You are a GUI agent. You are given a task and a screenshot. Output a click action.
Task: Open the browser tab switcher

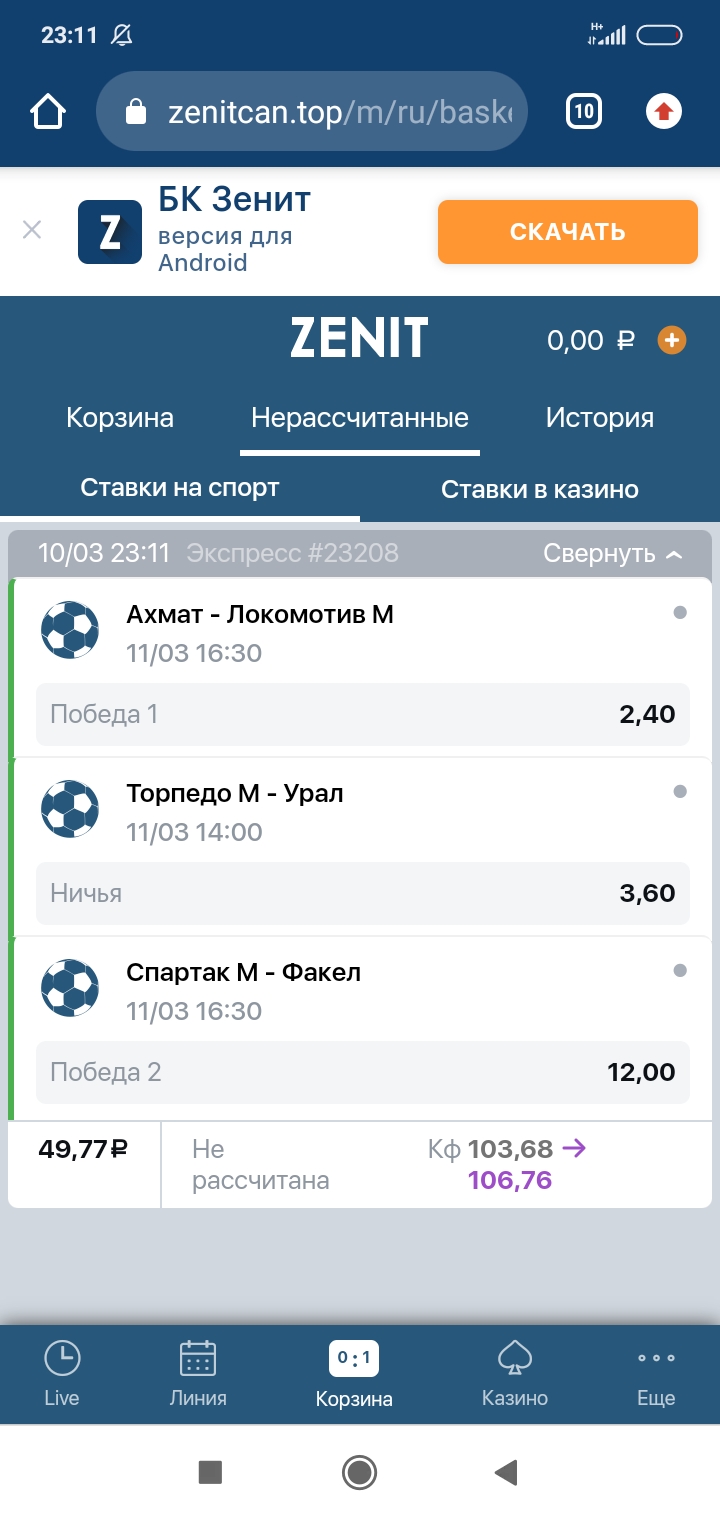(584, 111)
